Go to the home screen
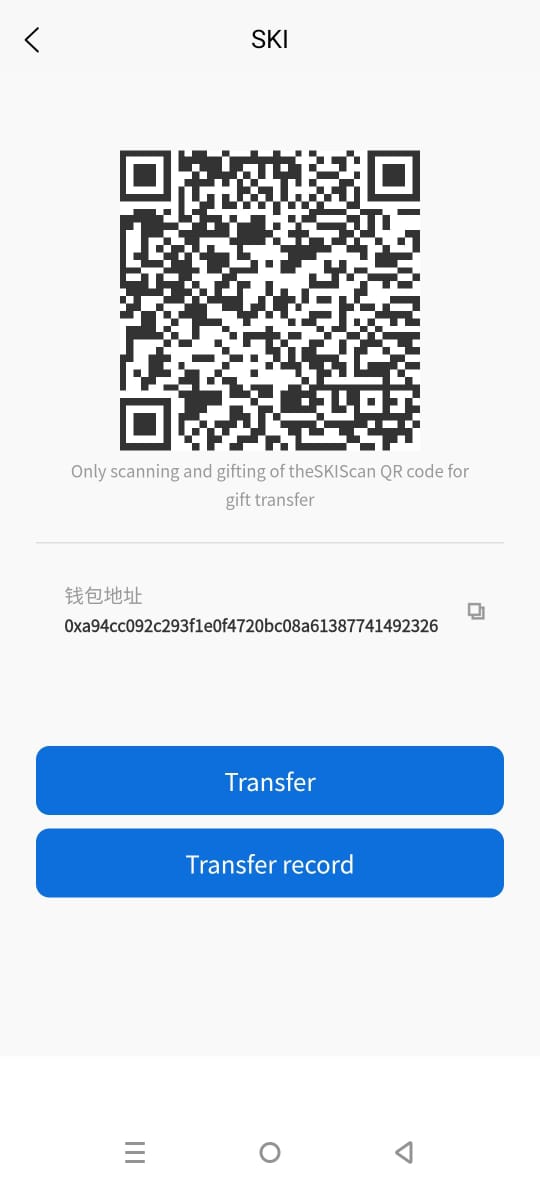This screenshot has height=1183, width=540. [x=270, y=1152]
